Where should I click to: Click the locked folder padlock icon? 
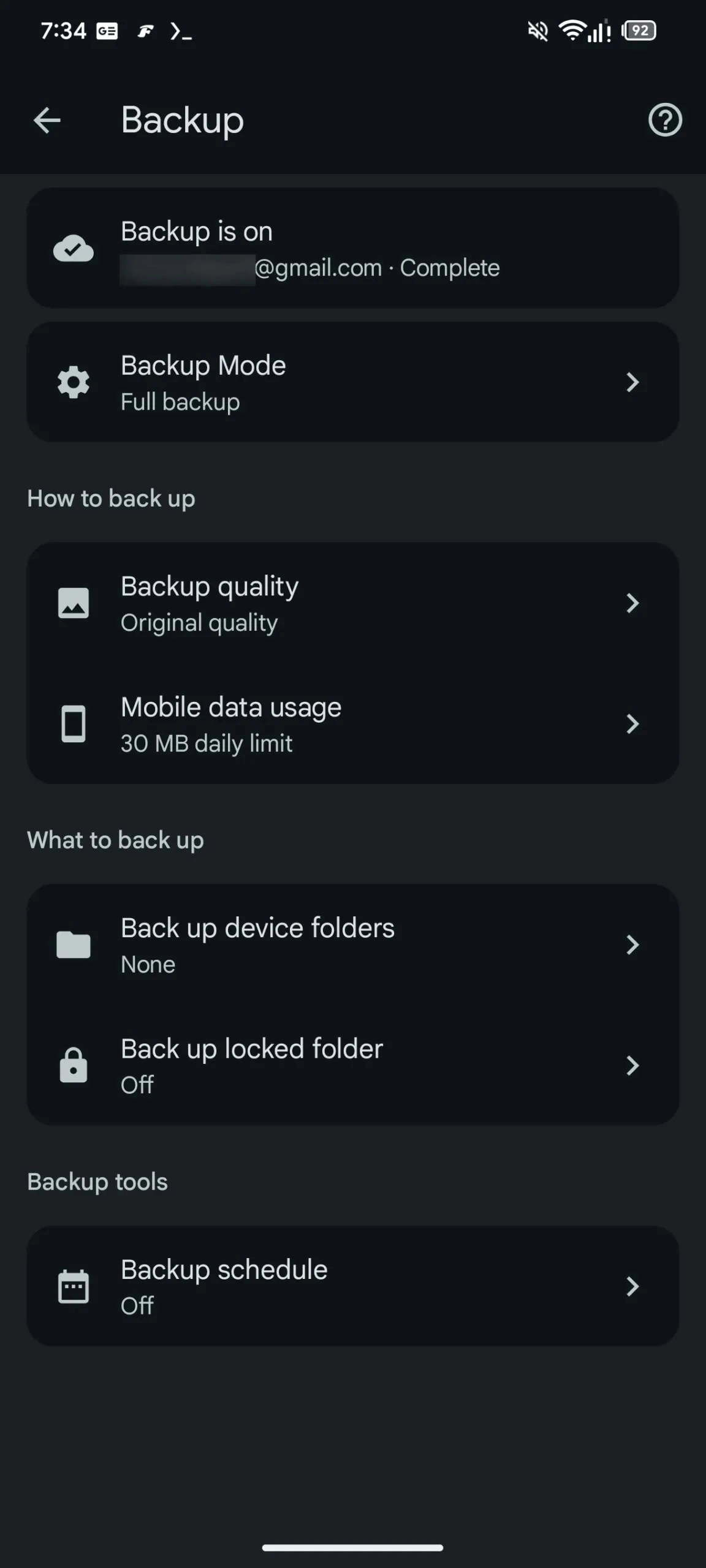pyautogui.click(x=74, y=1065)
